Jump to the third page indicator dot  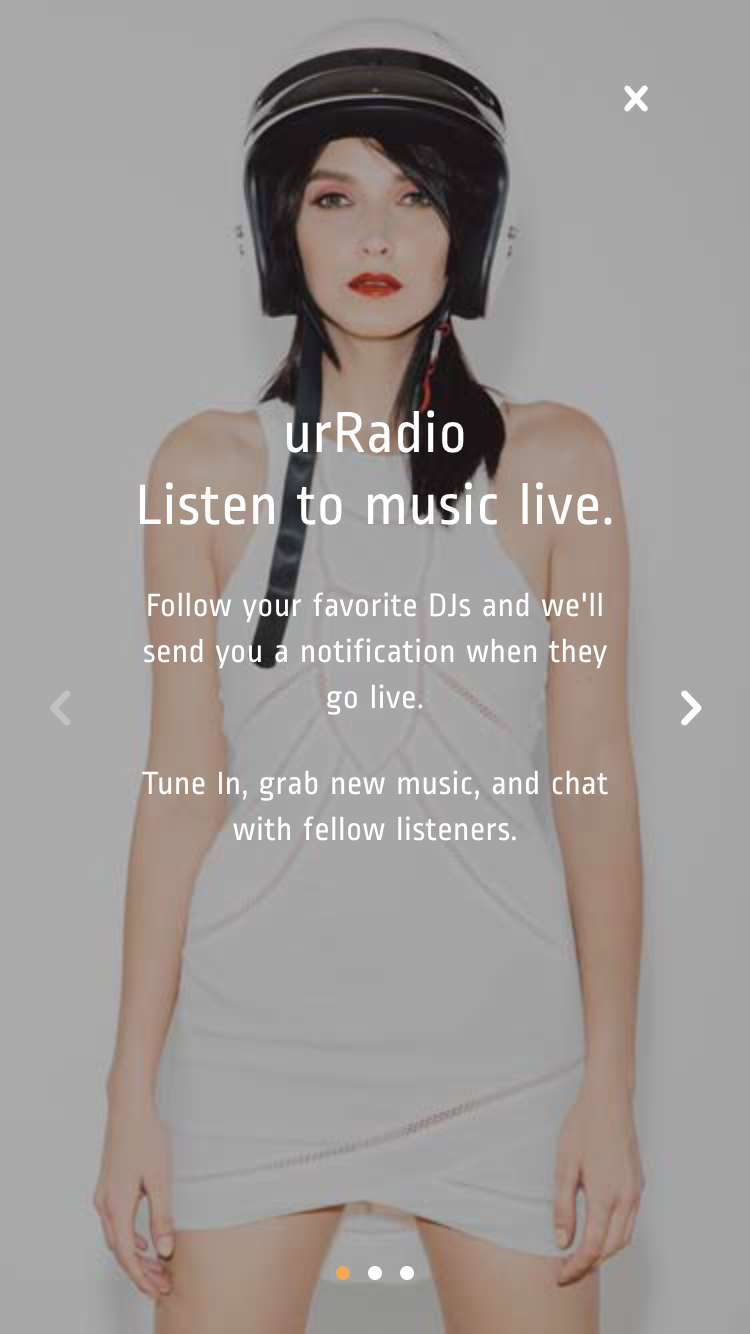pyautogui.click(x=407, y=1273)
